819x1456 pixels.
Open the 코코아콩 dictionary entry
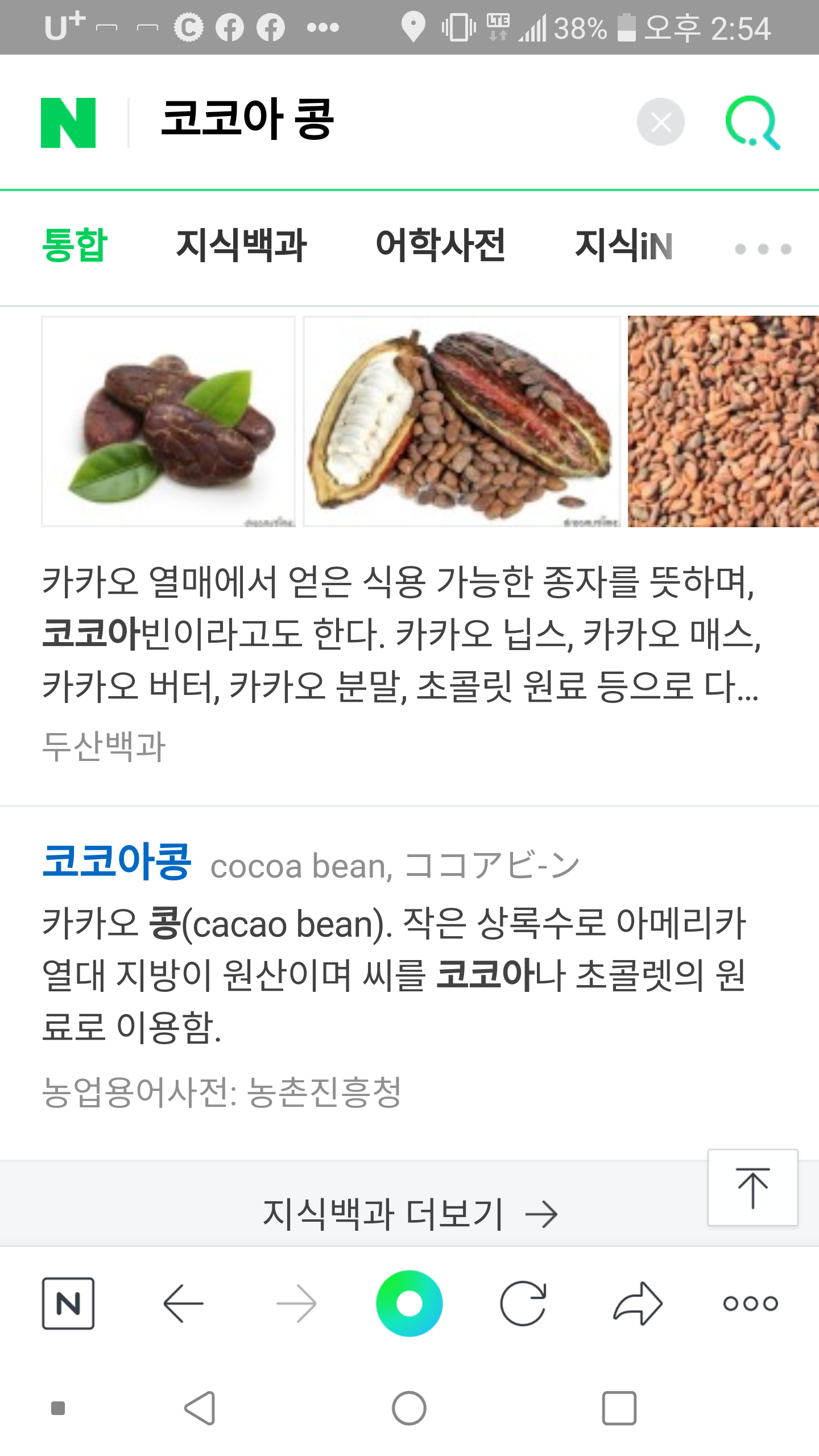[117, 861]
